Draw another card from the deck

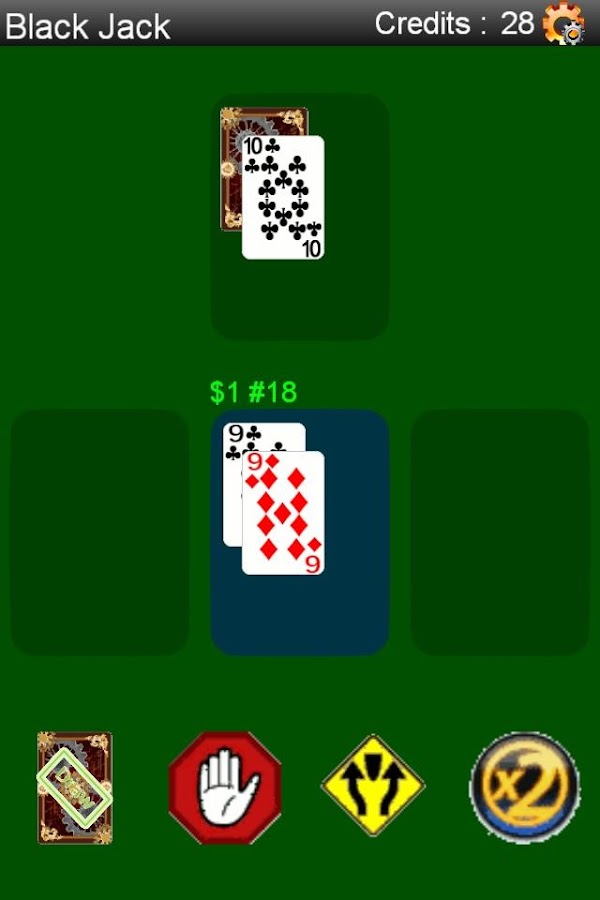(x=75, y=787)
